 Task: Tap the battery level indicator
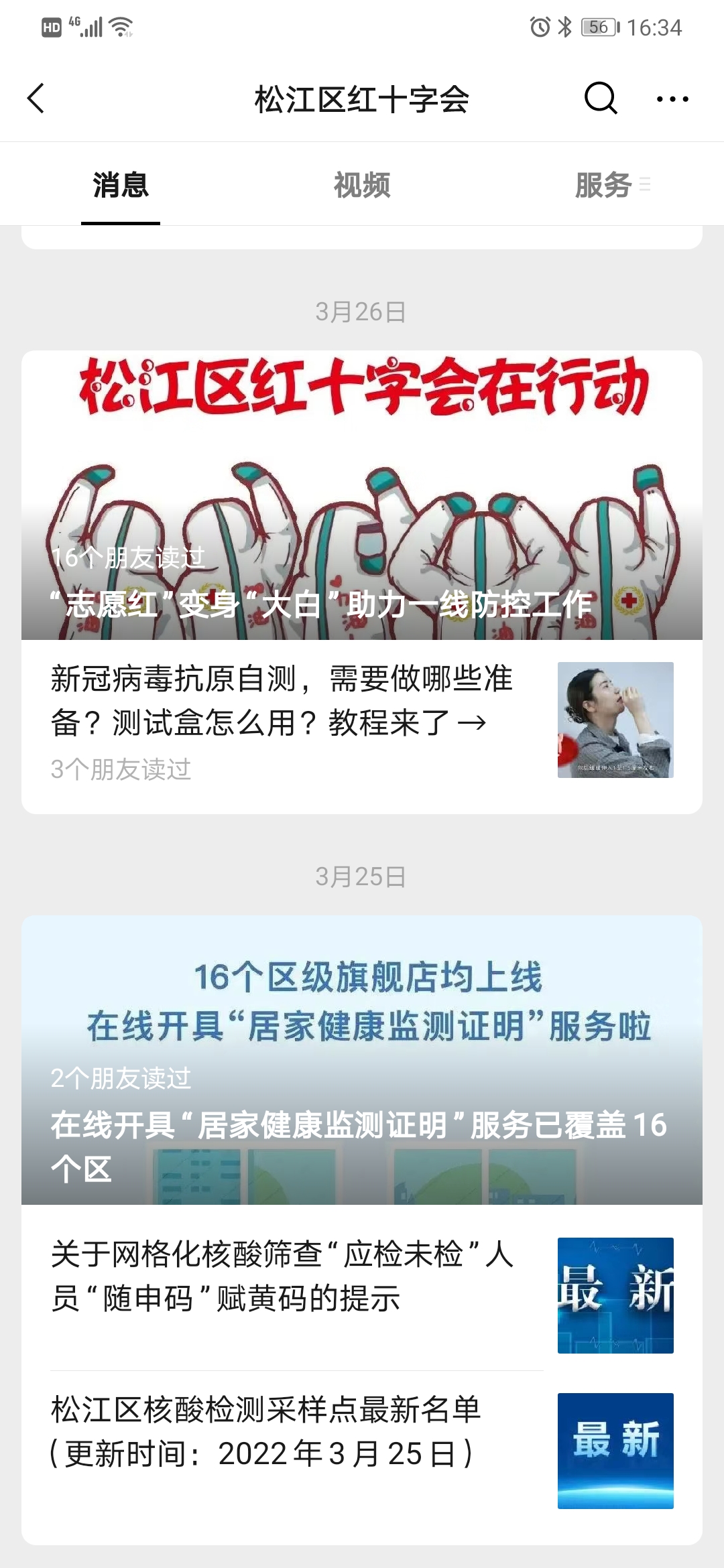point(599,25)
